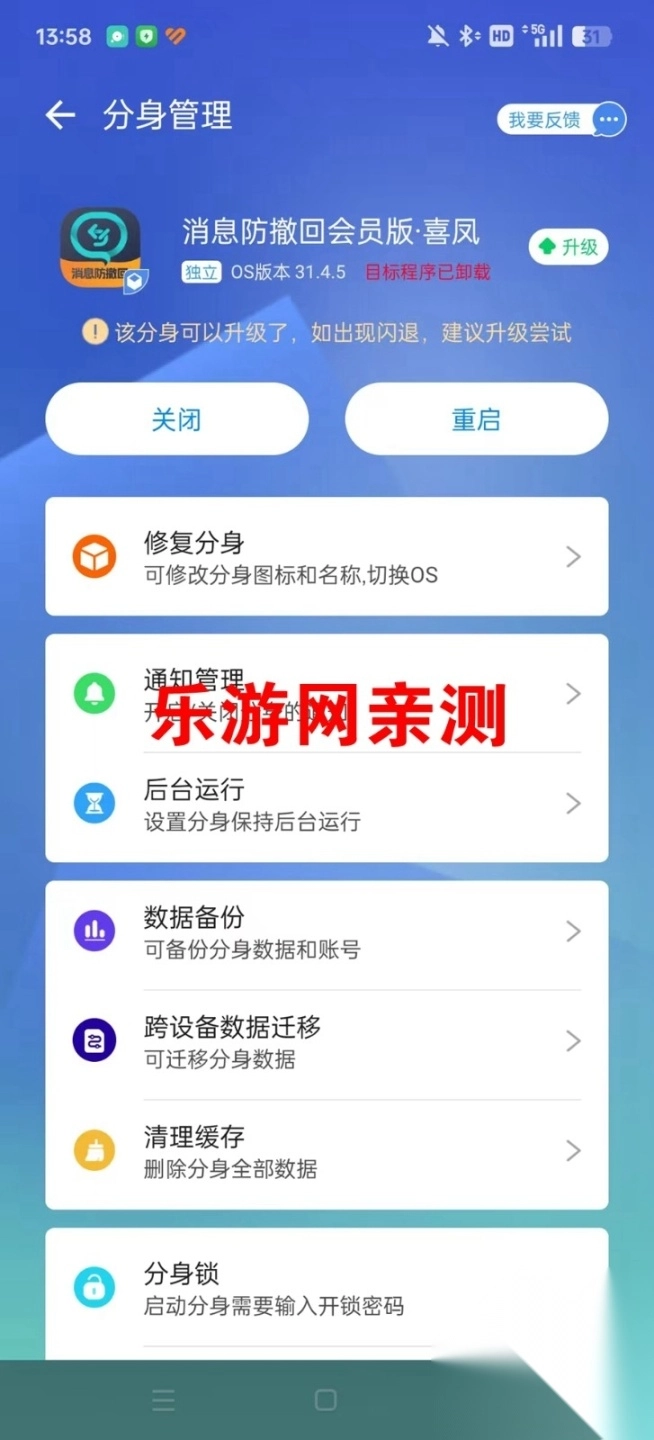This screenshot has width=654, height=1440.
Task: Open 跨设备数据迁移 row
Action: pyautogui.click(x=326, y=1042)
